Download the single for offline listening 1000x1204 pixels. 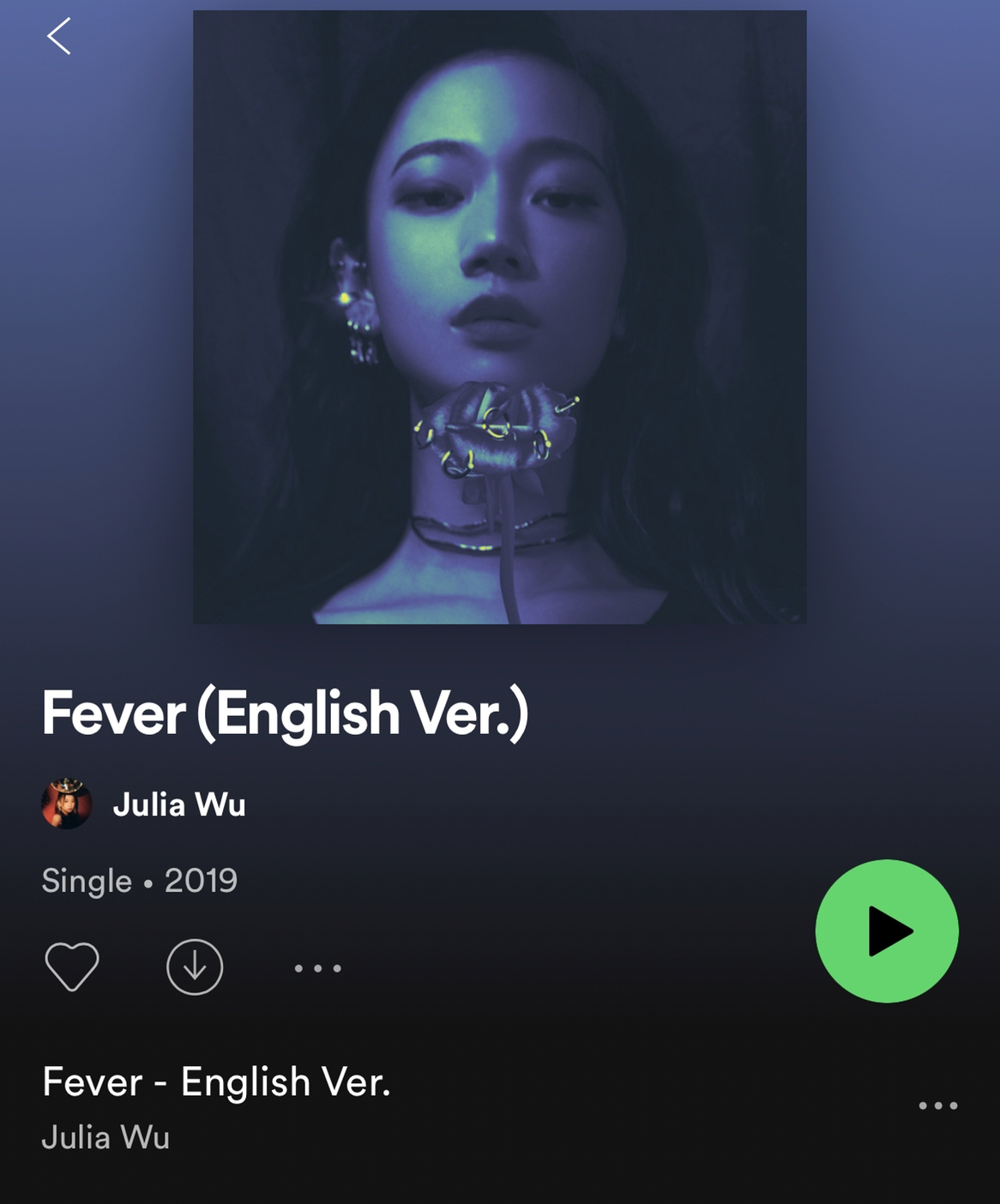click(195, 966)
